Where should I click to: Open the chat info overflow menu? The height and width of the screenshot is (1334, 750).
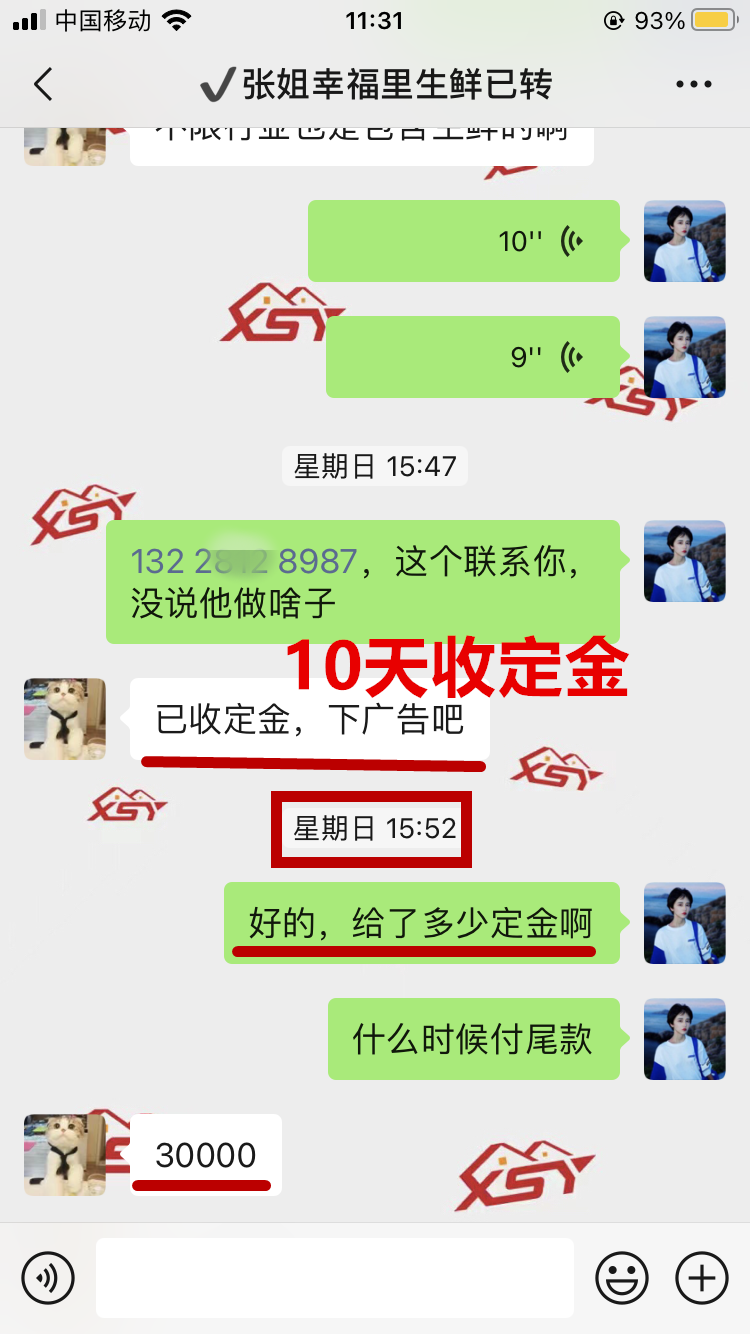[x=693, y=85]
